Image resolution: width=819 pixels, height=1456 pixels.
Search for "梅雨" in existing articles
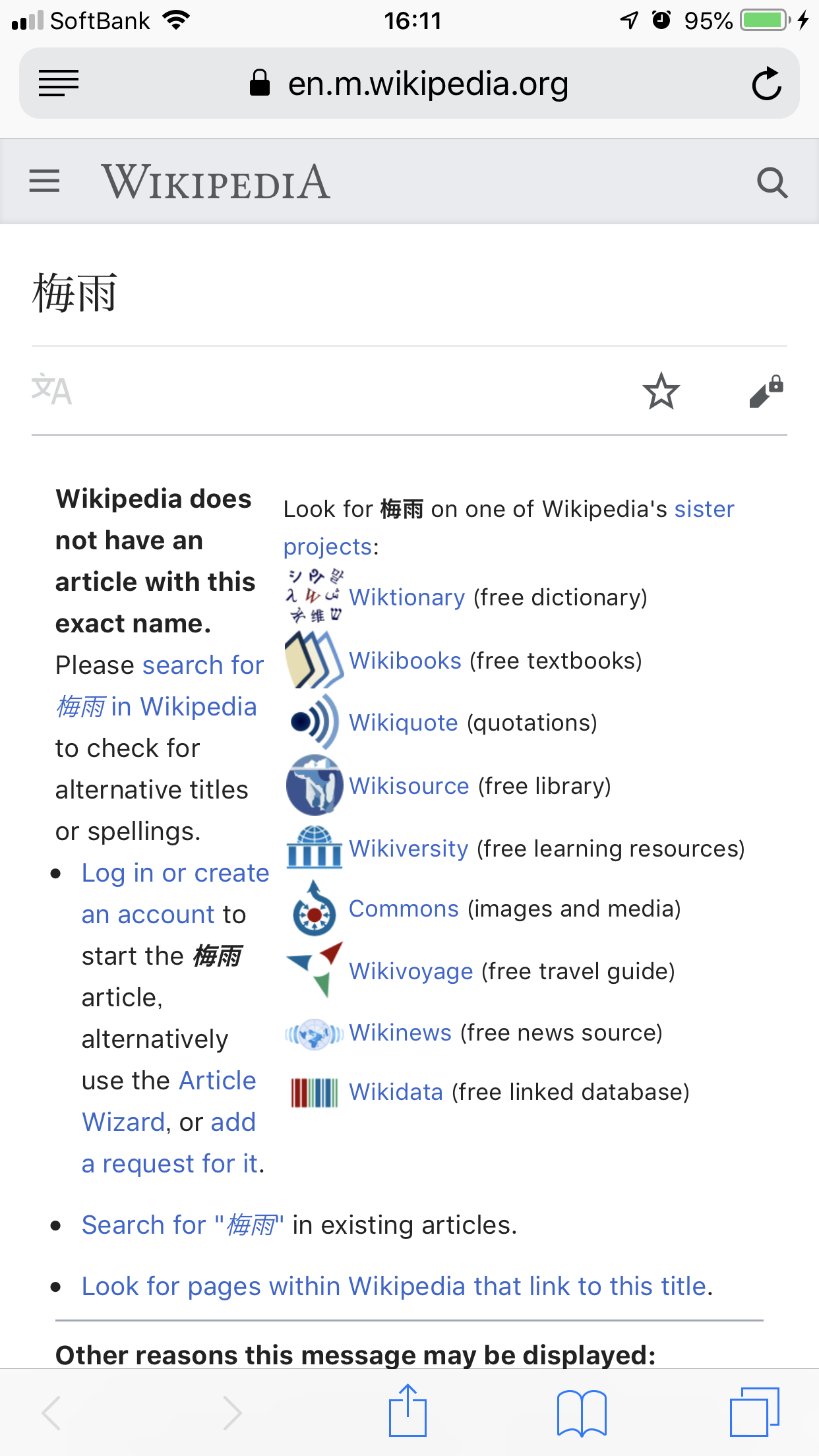[x=182, y=1225]
